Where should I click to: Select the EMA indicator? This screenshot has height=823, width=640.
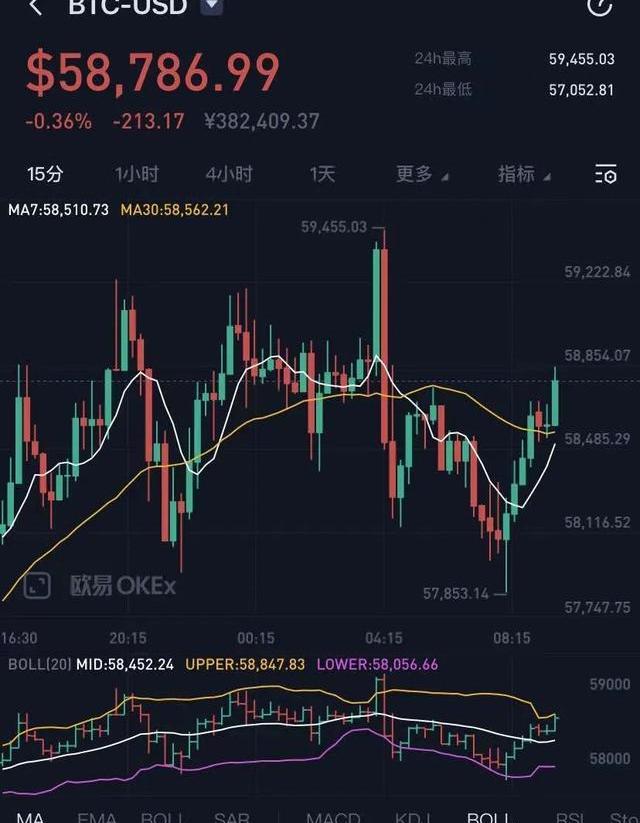pos(97,817)
